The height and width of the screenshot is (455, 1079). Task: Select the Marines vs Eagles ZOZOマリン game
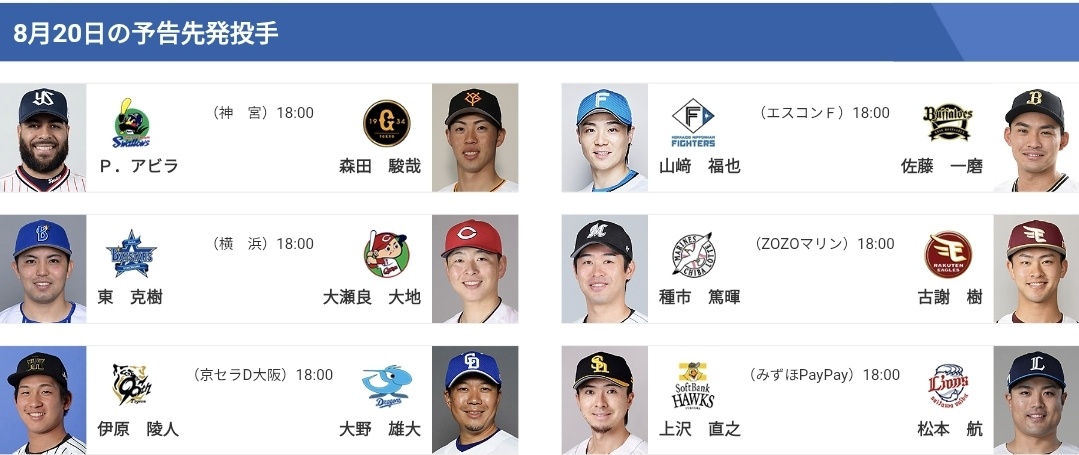click(820, 269)
